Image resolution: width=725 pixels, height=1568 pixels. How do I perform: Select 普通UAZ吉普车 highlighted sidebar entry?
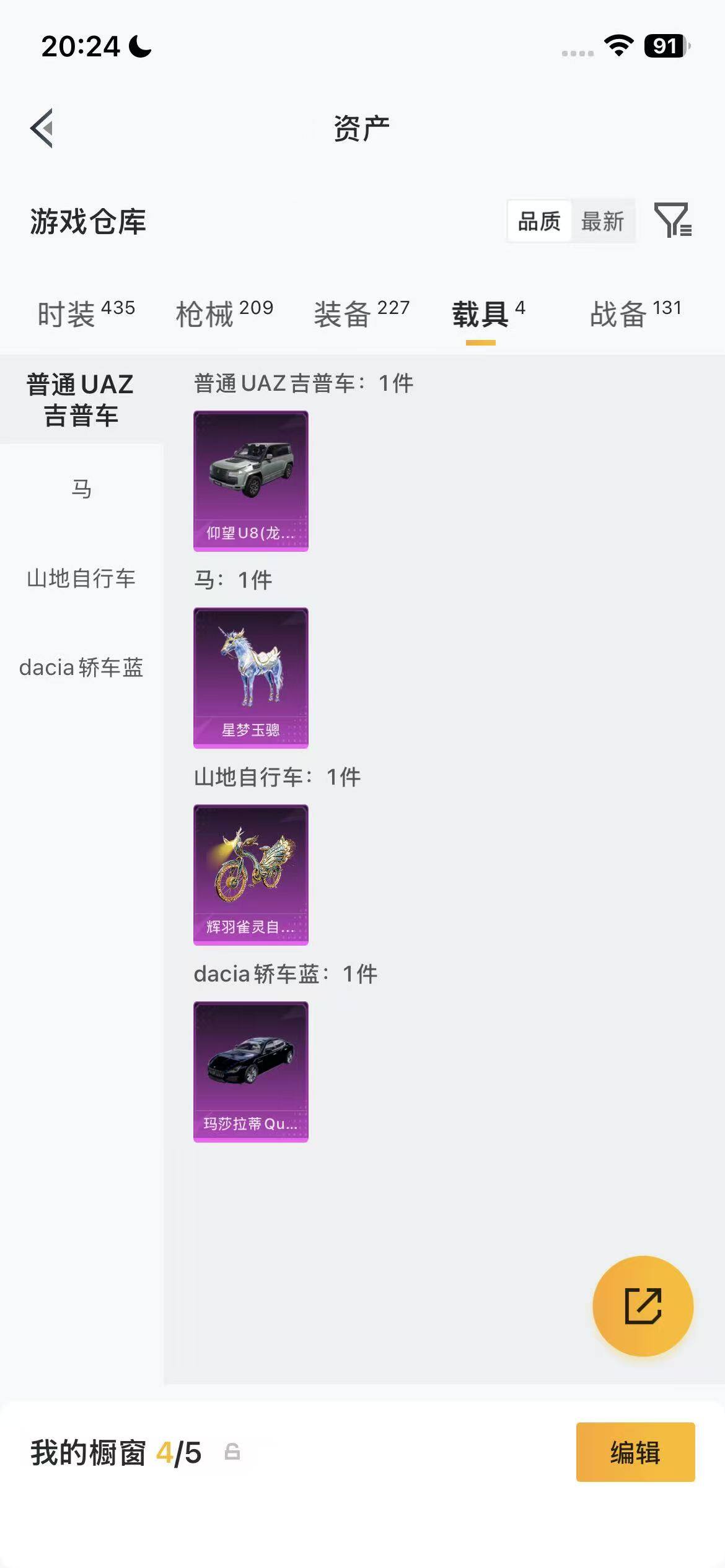81,399
